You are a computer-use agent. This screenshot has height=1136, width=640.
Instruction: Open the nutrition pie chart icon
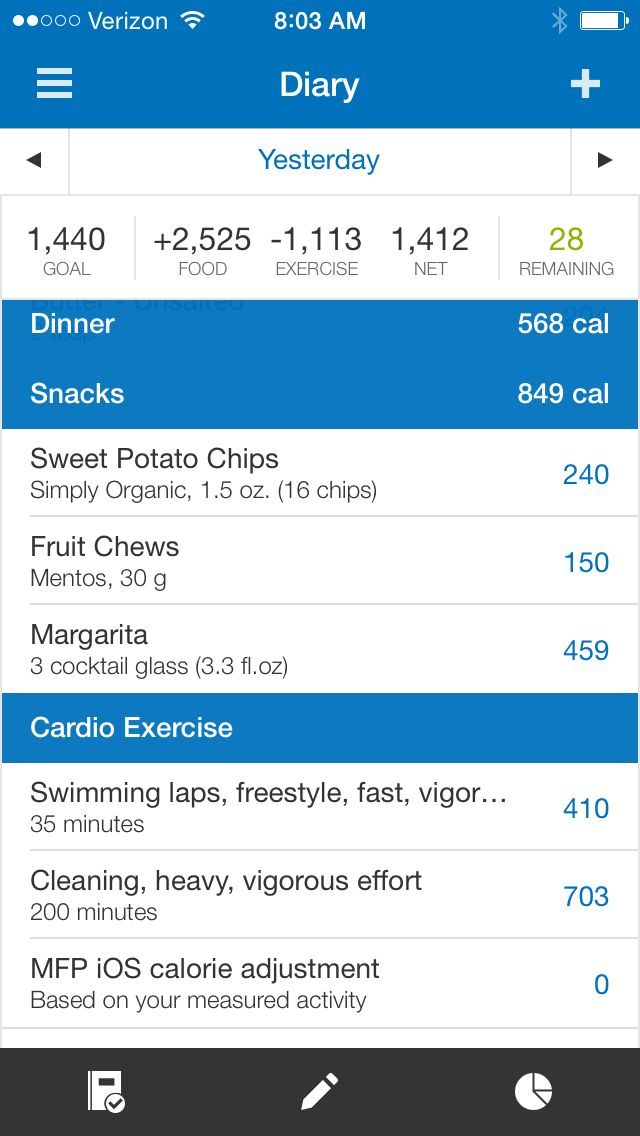533,1091
